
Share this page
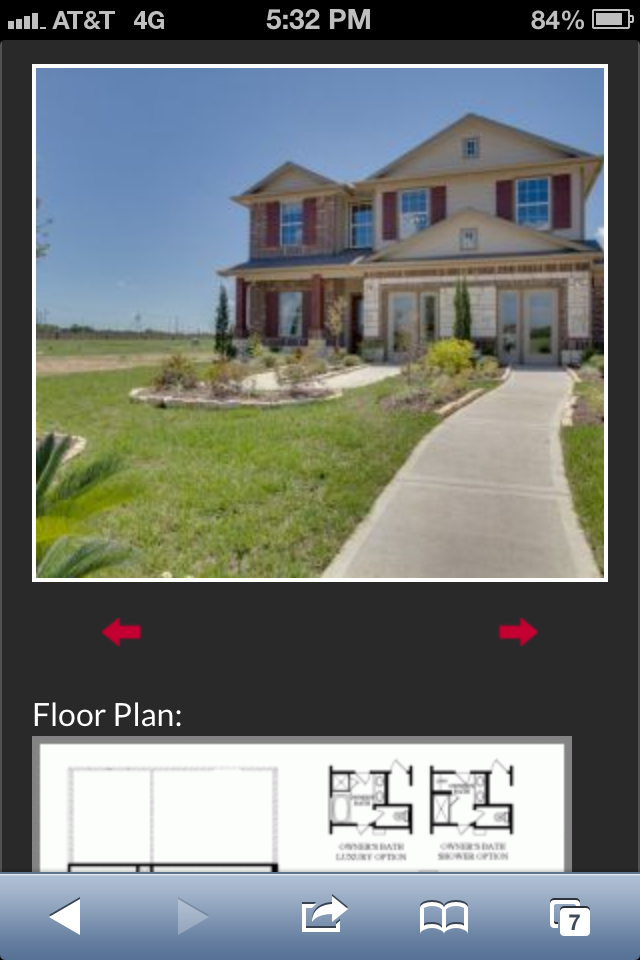click(x=323, y=915)
